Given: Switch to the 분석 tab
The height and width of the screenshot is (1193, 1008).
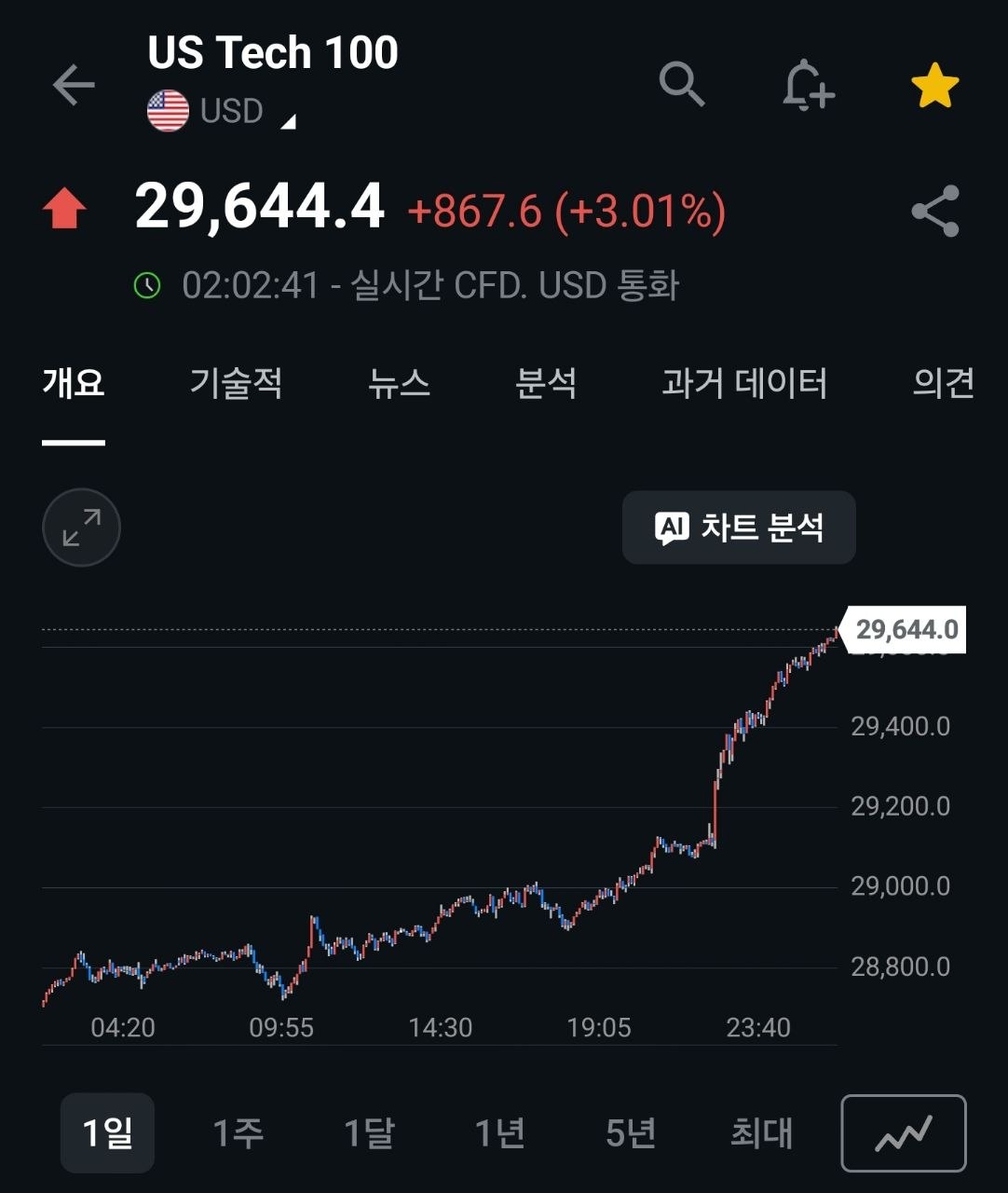Looking at the screenshot, I should coord(546,382).
